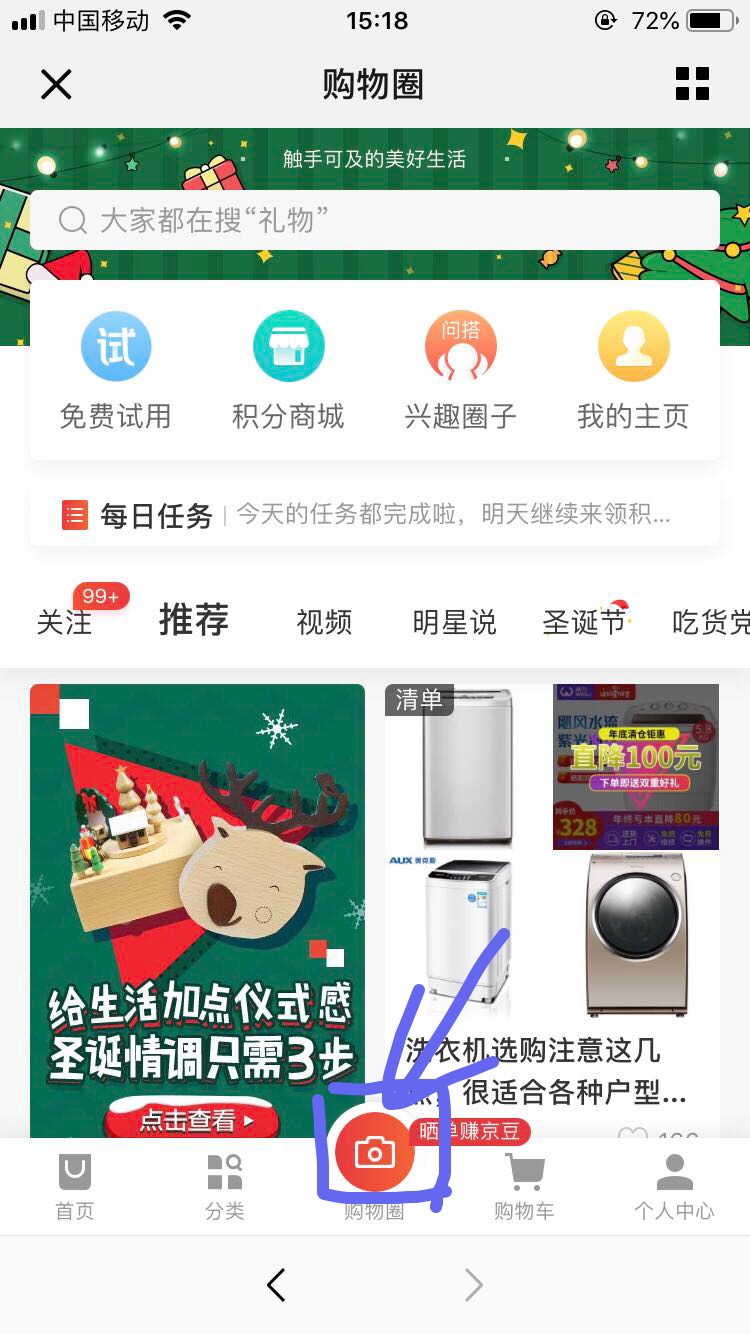
Task: Visit 我的主页
Action: [x=633, y=371]
